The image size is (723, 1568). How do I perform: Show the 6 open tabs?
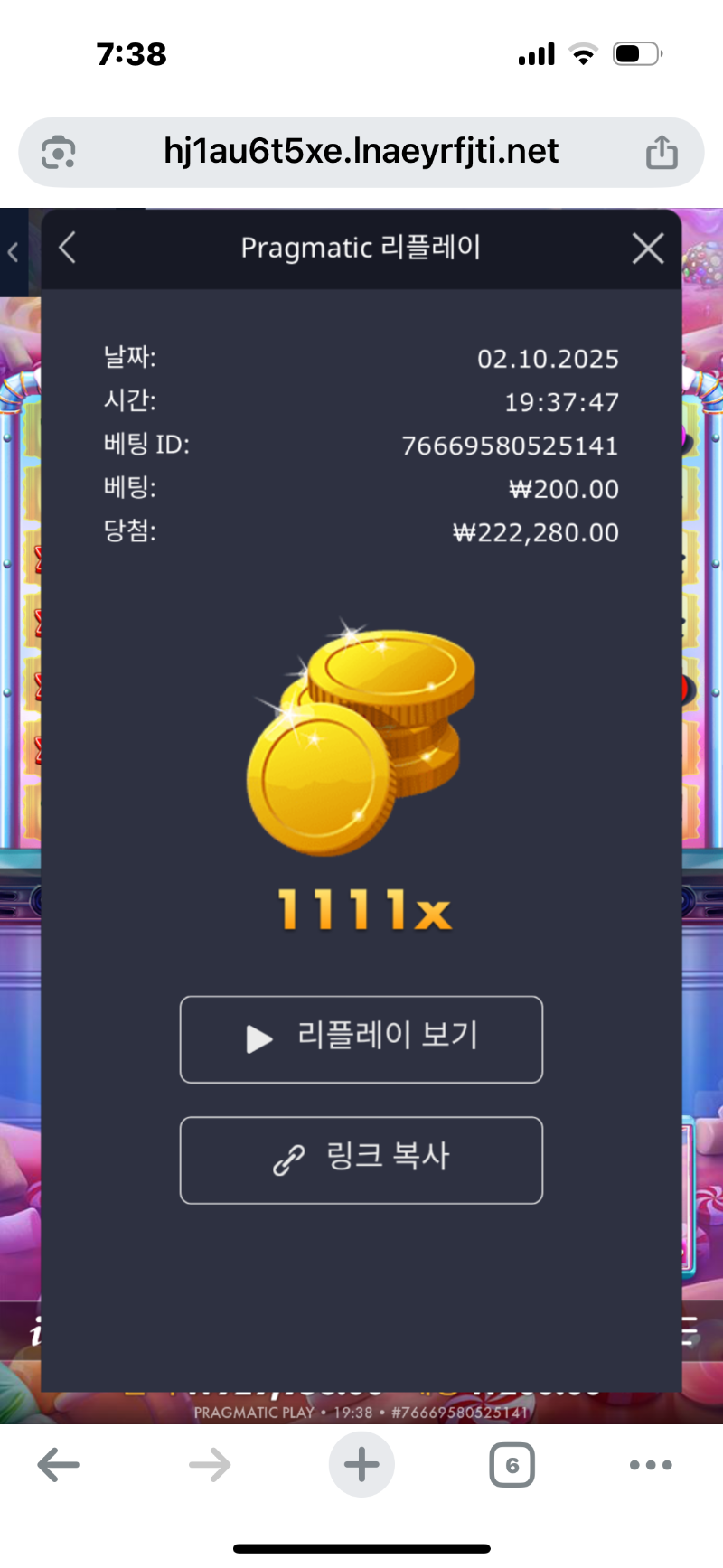tap(512, 1465)
